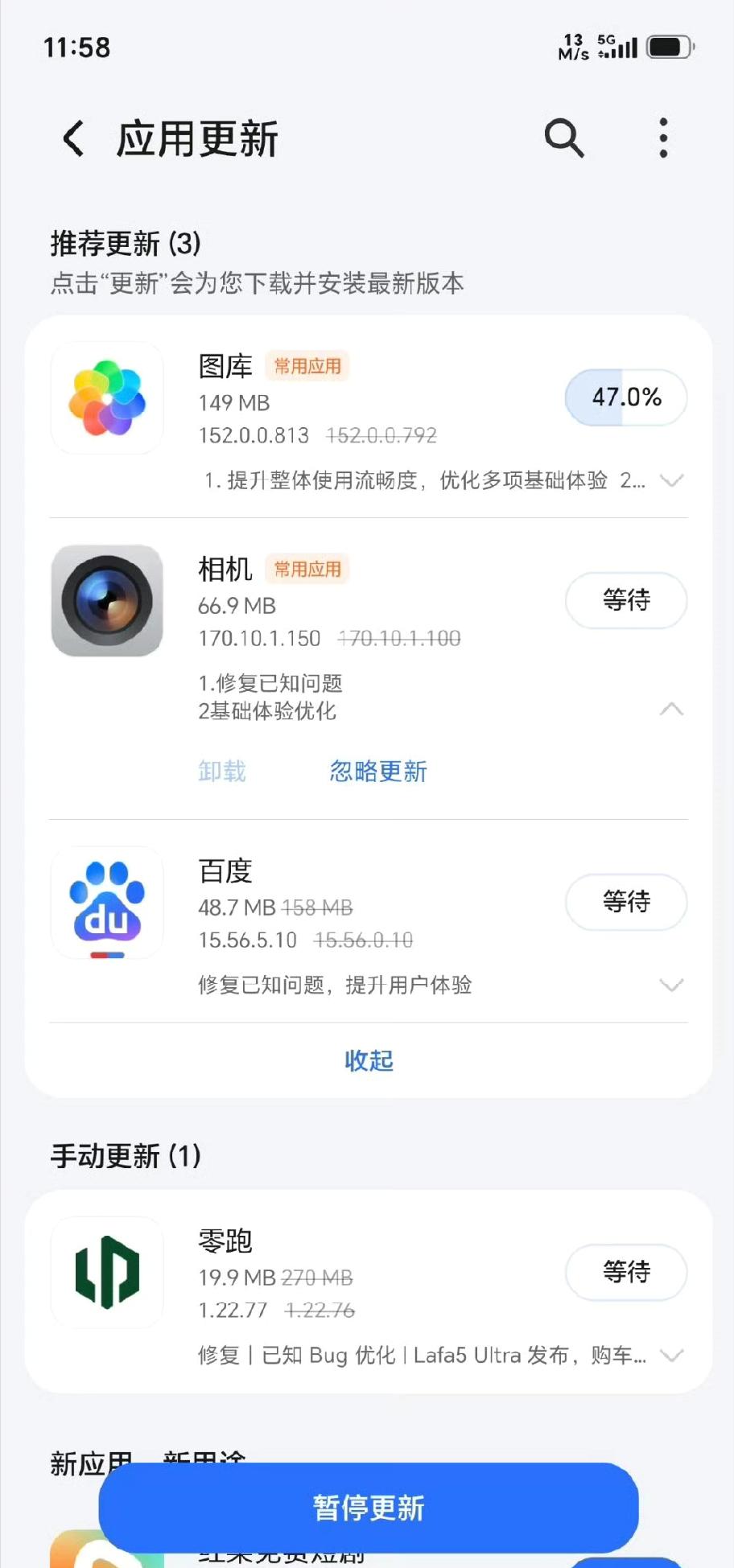This screenshot has height=1568, width=734.
Task: Tap the 等待 button for Leapmotor update
Action: [626, 1272]
